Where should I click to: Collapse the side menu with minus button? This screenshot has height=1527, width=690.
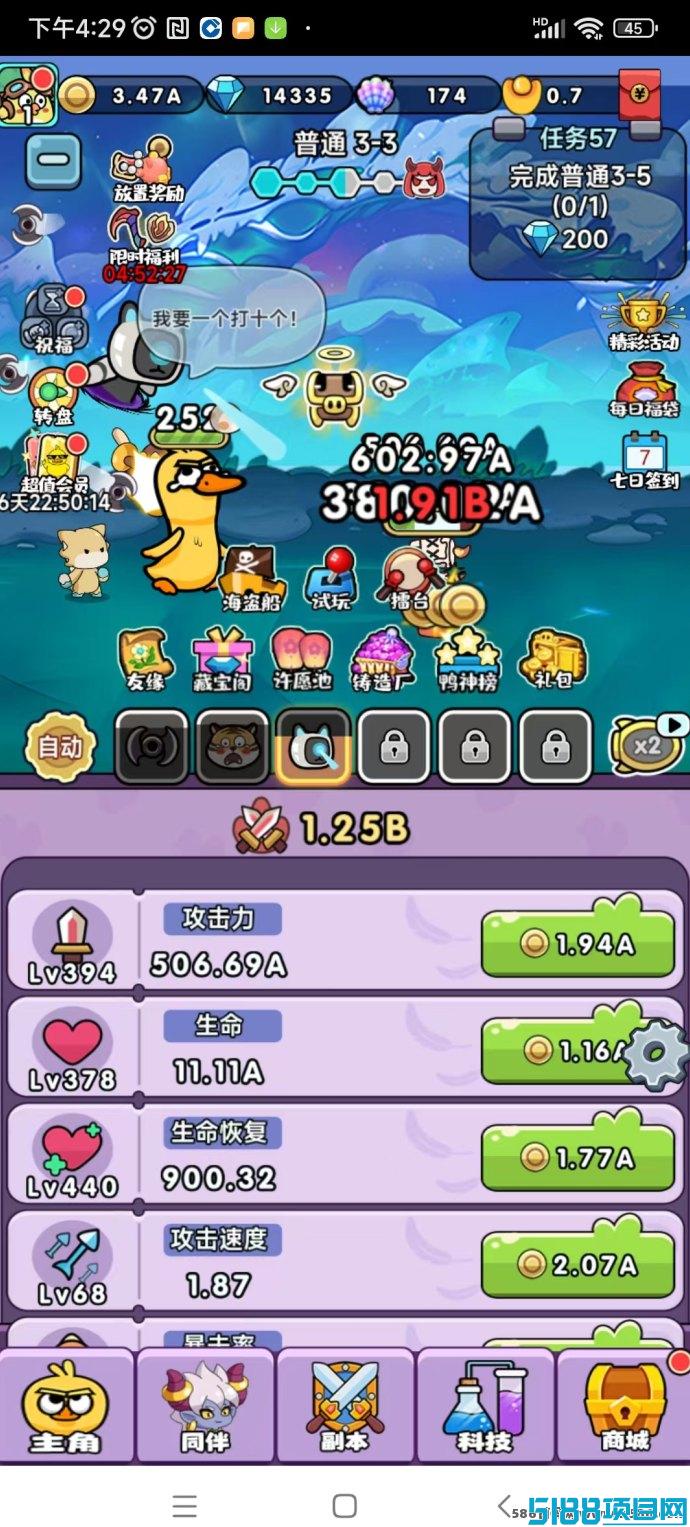click(52, 162)
